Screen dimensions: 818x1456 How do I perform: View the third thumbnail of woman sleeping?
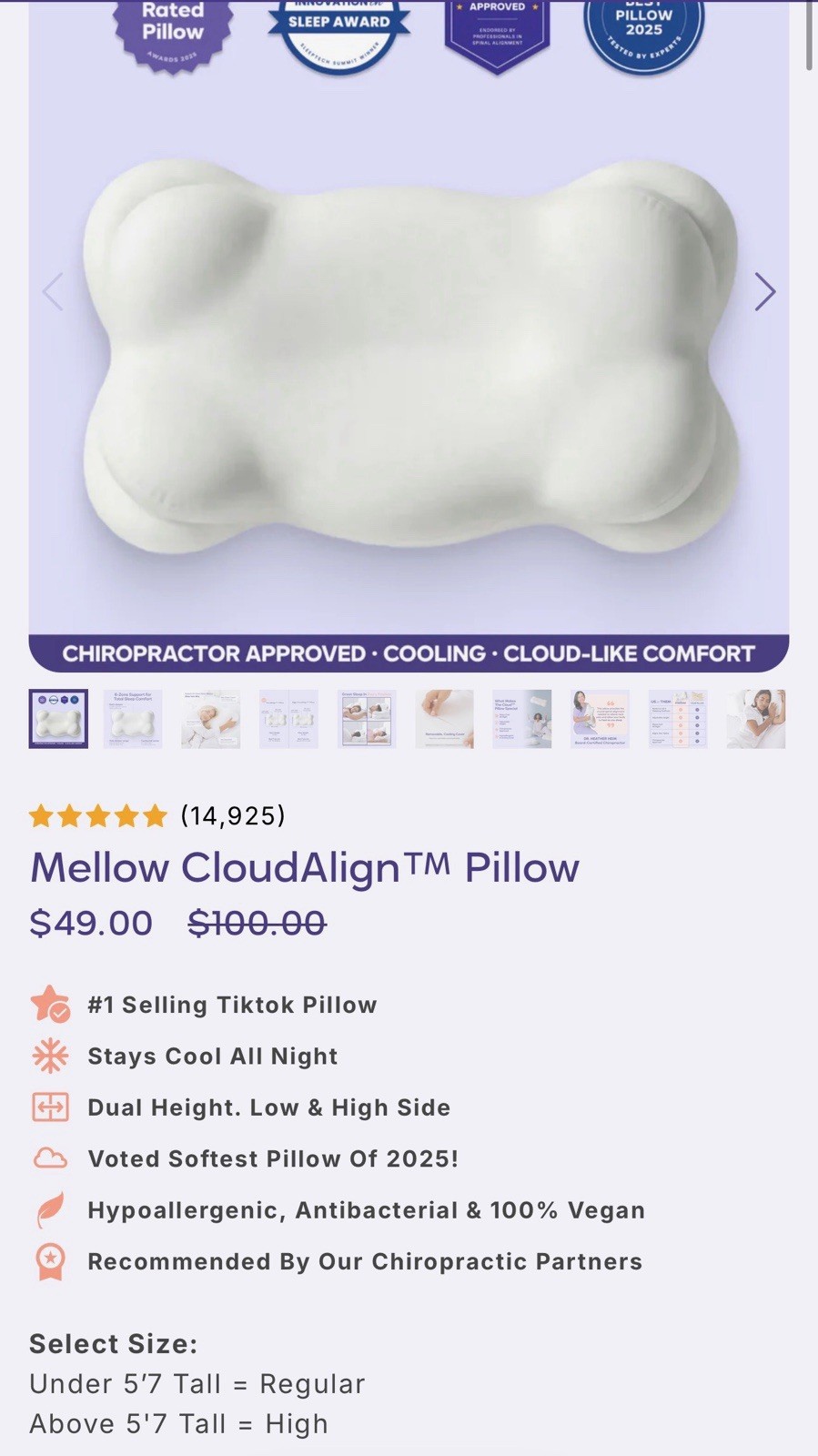pos(210,719)
